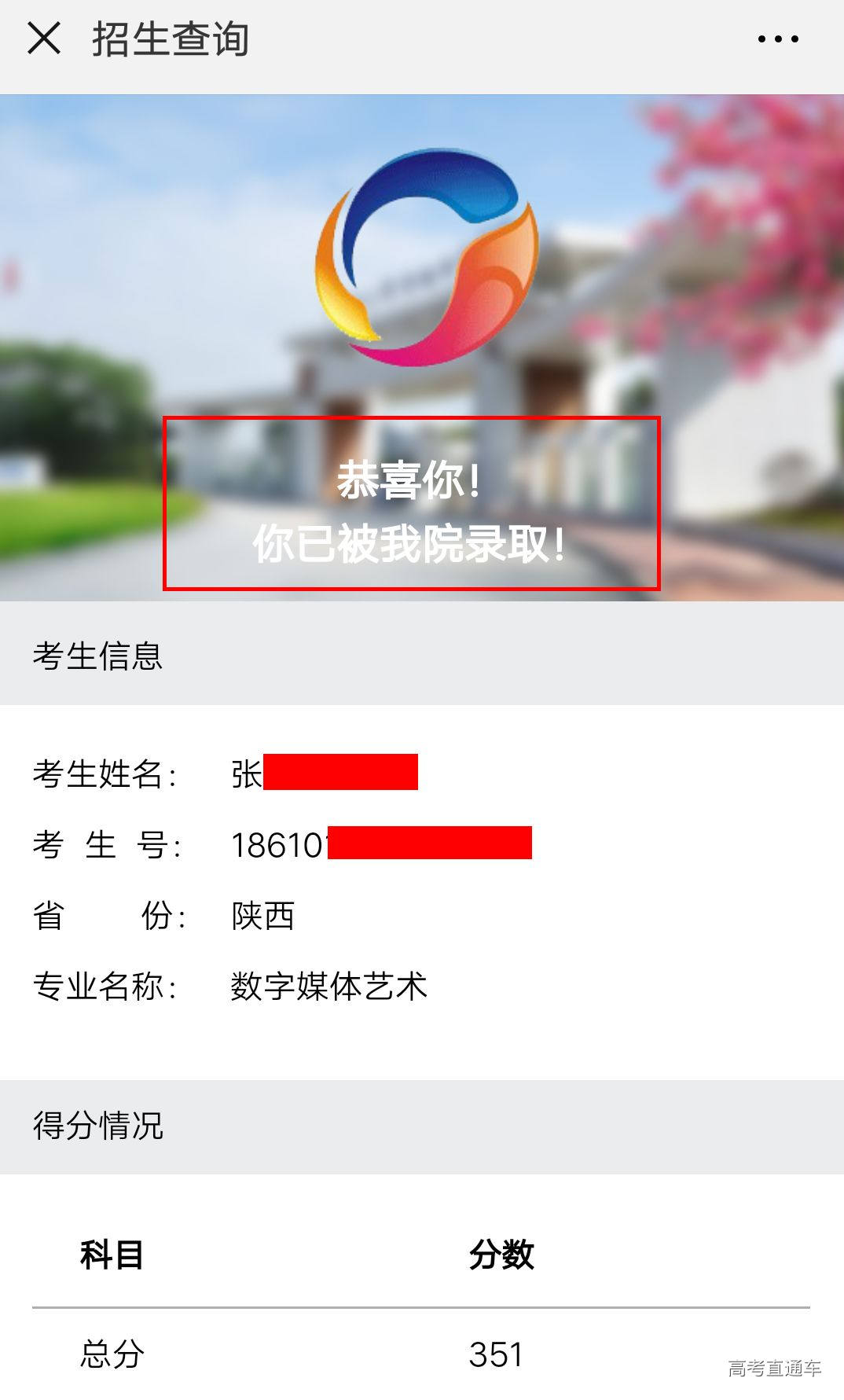Screen dimensions: 844x1400
Task: Close the 招生查询 page
Action: 44,38
